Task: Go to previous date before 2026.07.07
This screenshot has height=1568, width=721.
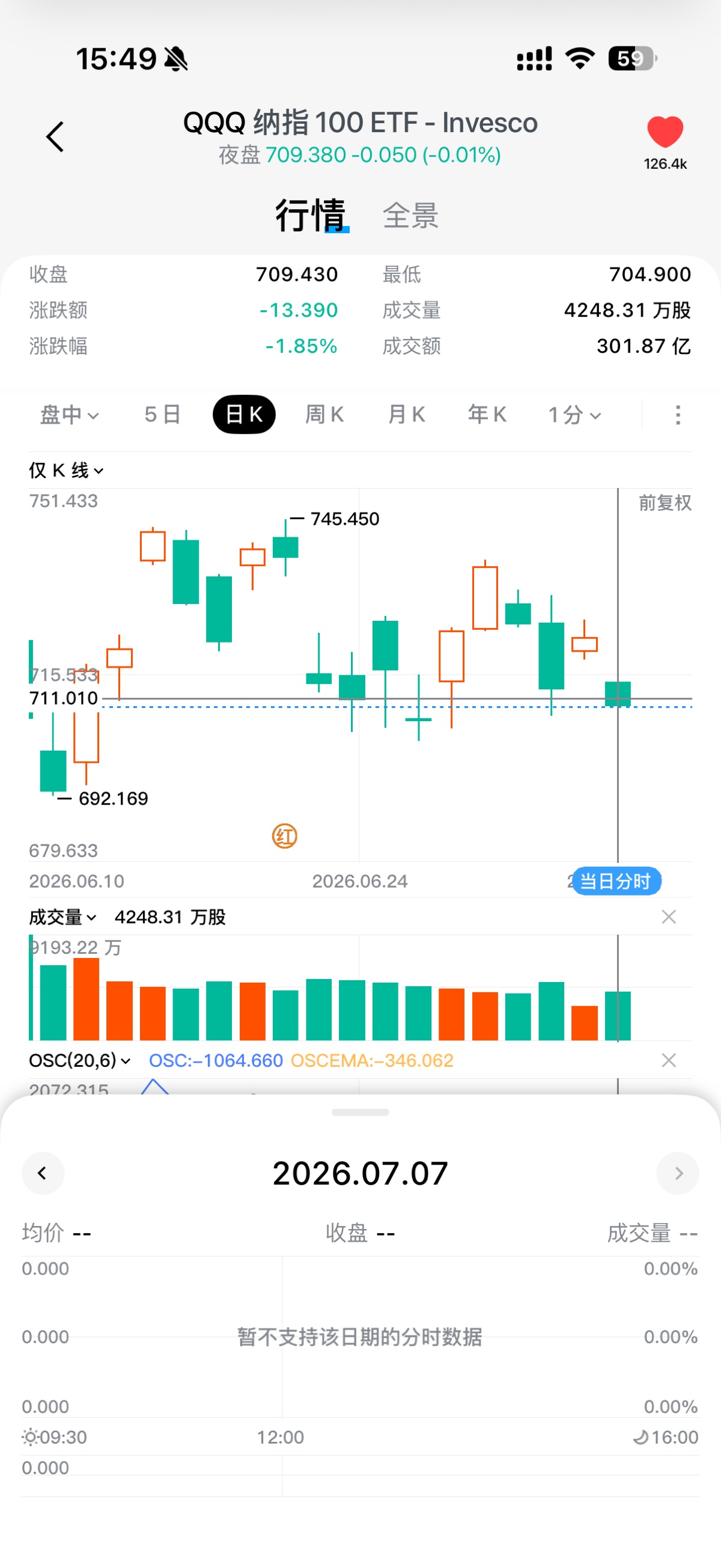Action: 43,1173
